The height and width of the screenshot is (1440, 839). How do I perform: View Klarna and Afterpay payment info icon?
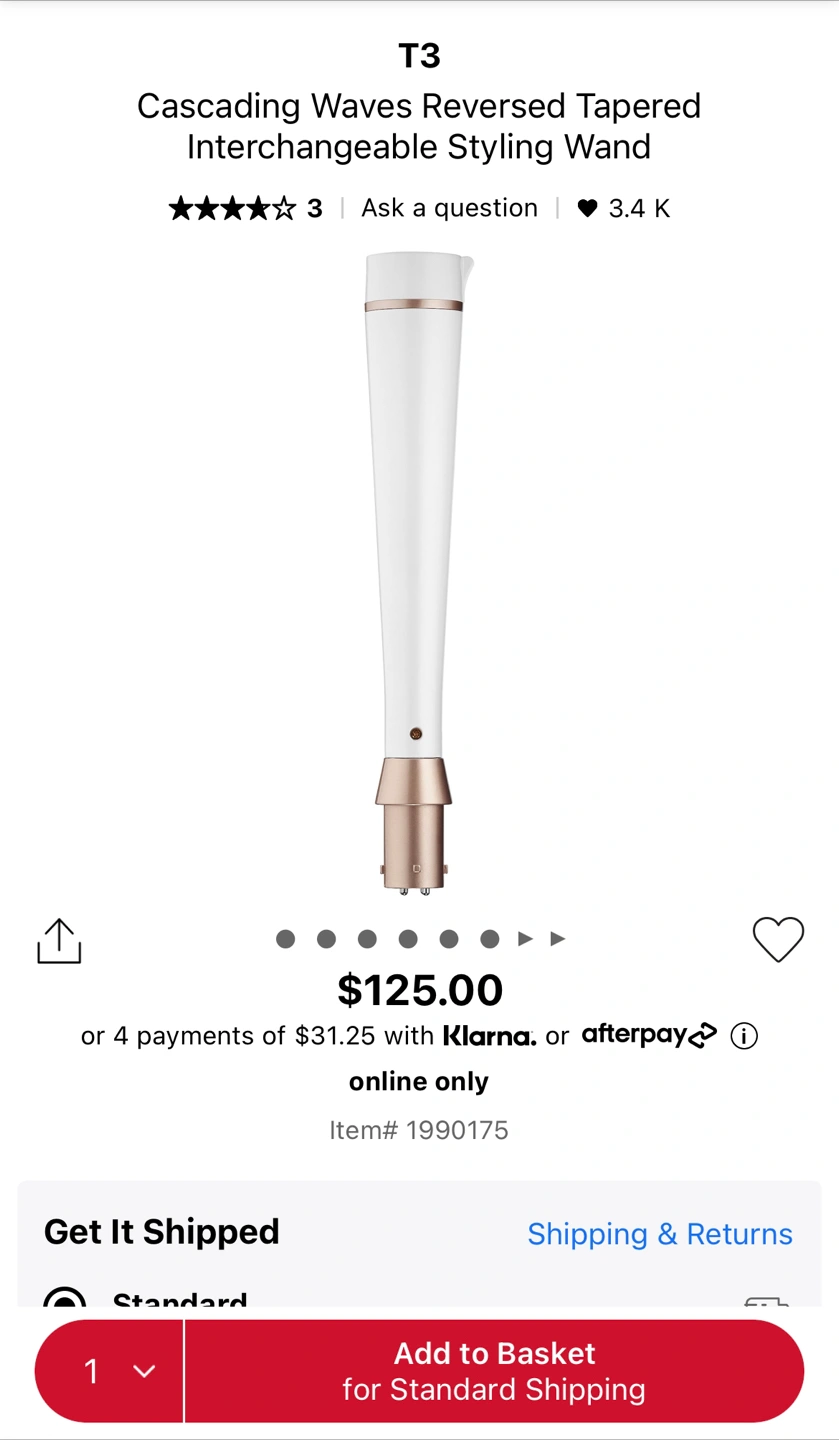pos(744,1036)
